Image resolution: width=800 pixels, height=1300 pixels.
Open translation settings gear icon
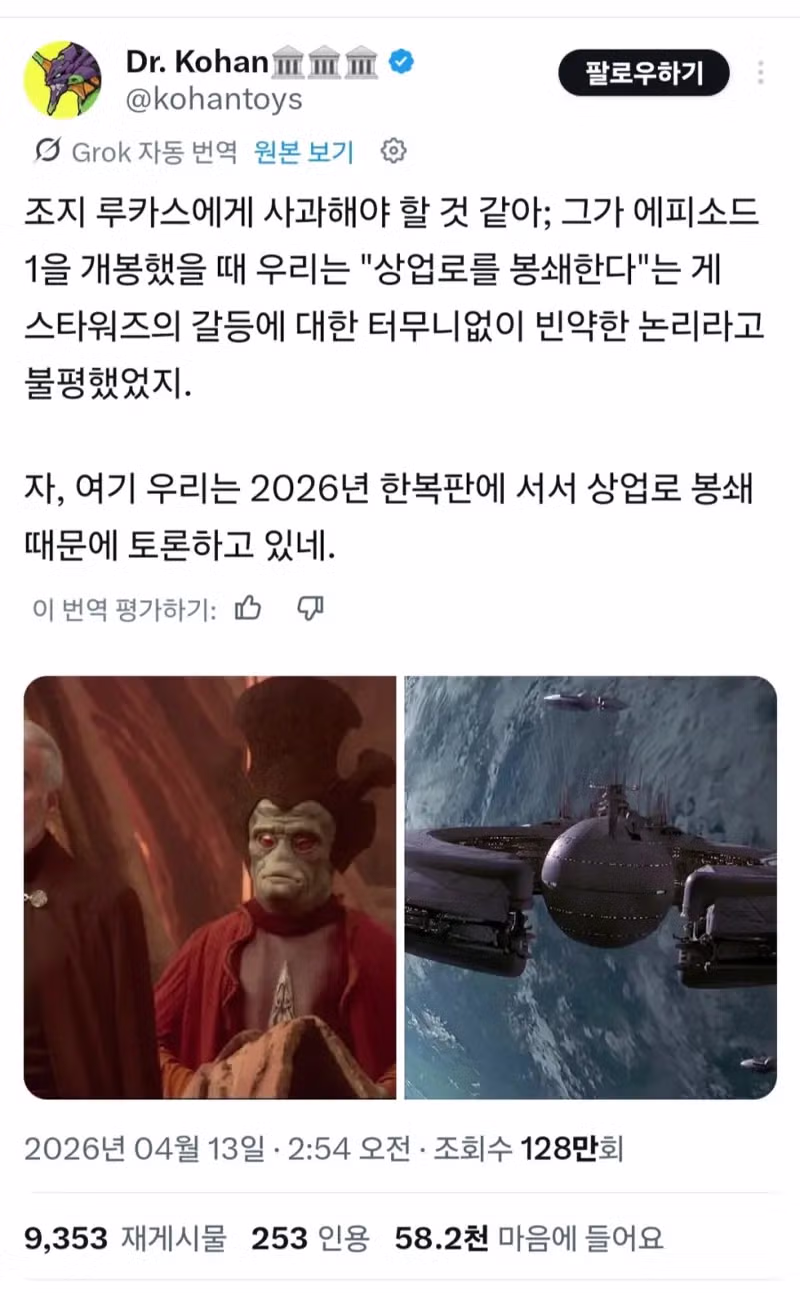click(394, 152)
